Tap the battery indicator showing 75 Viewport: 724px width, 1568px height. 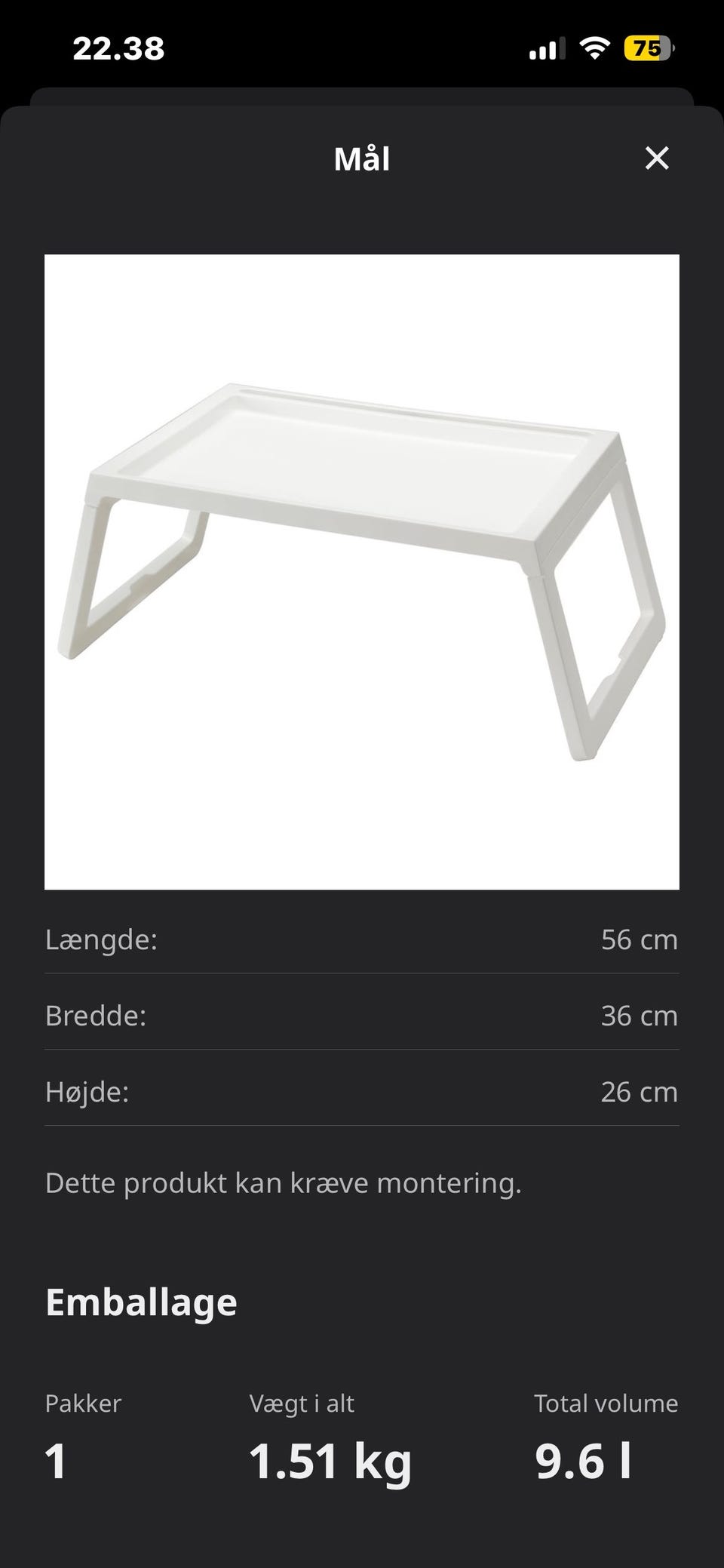[x=647, y=48]
